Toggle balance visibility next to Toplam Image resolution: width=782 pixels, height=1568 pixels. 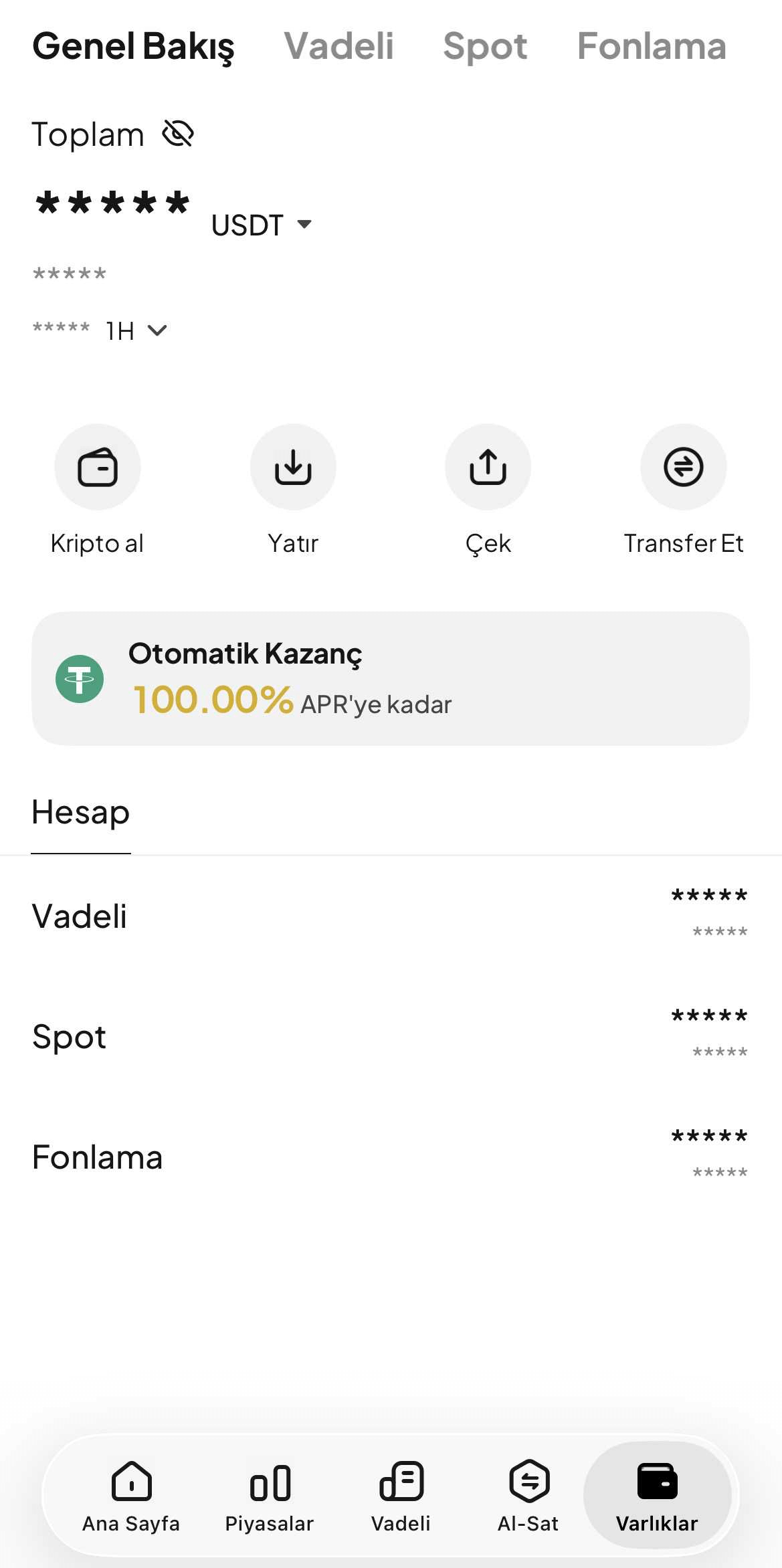click(x=177, y=133)
